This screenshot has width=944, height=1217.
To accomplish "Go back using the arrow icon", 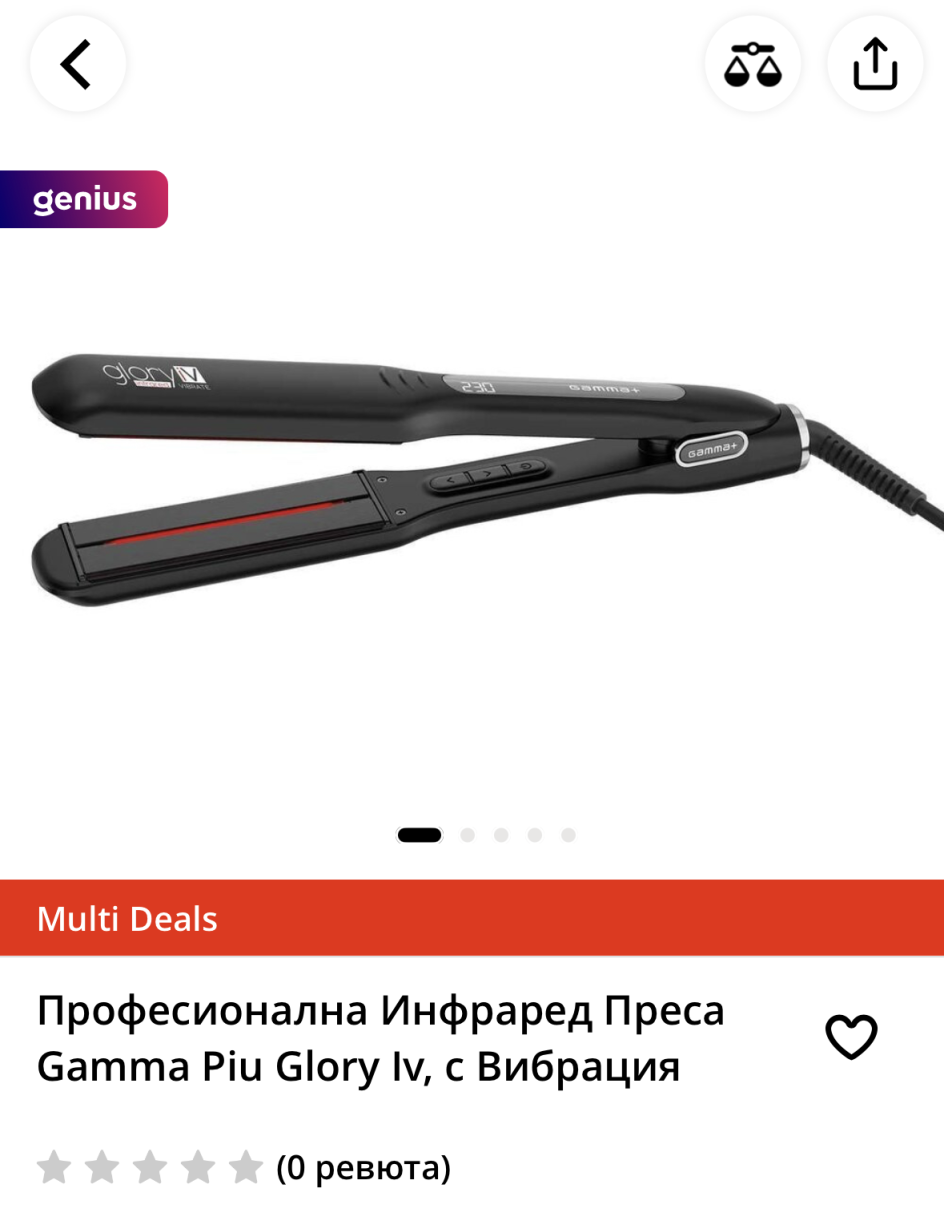I will click(77, 64).
